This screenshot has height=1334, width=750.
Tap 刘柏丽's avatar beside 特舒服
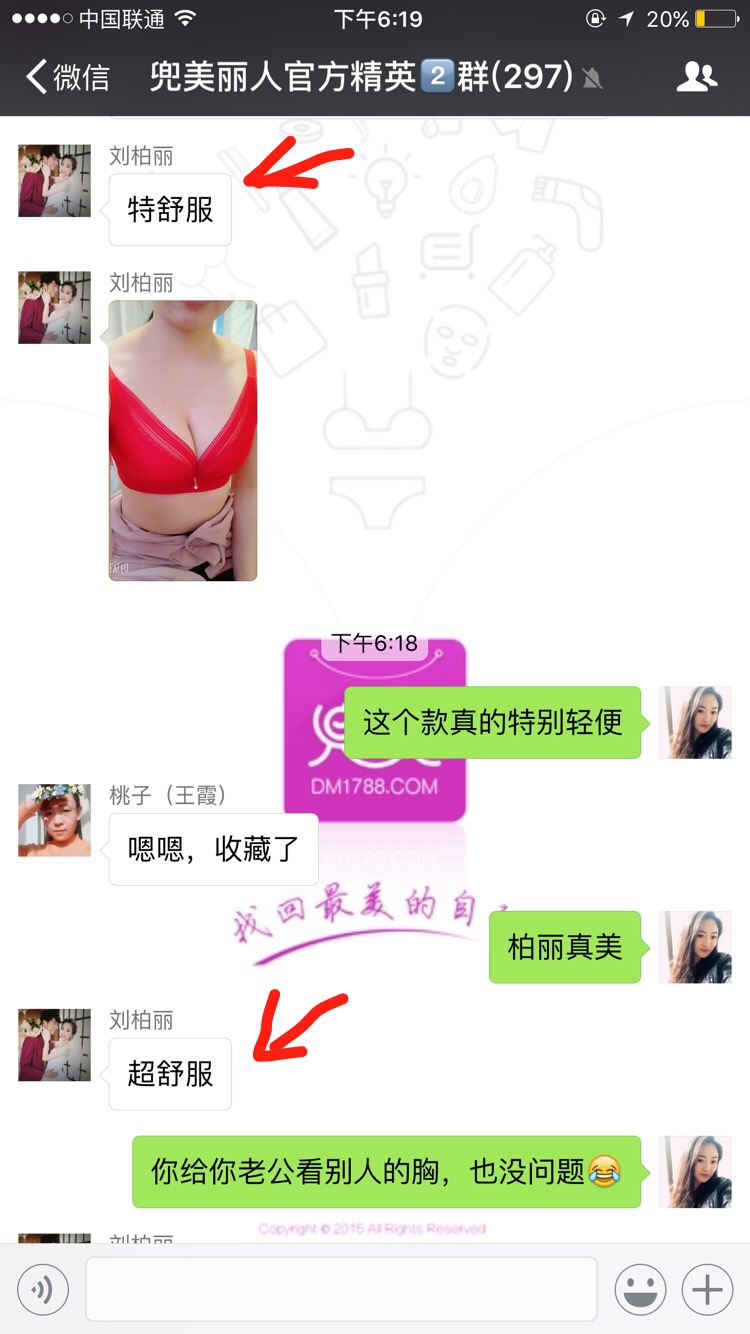pos(54,181)
